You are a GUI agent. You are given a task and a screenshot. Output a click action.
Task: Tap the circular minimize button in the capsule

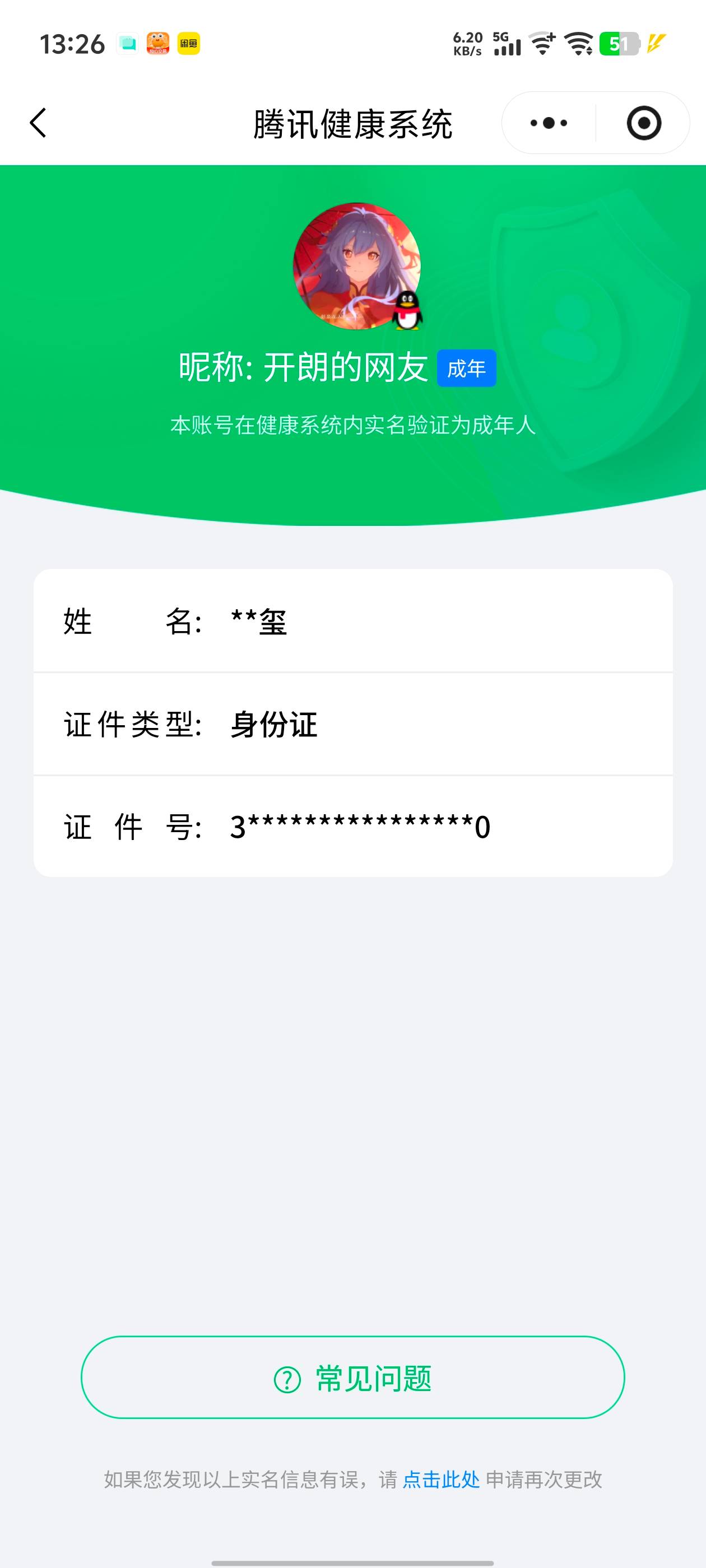pos(645,123)
